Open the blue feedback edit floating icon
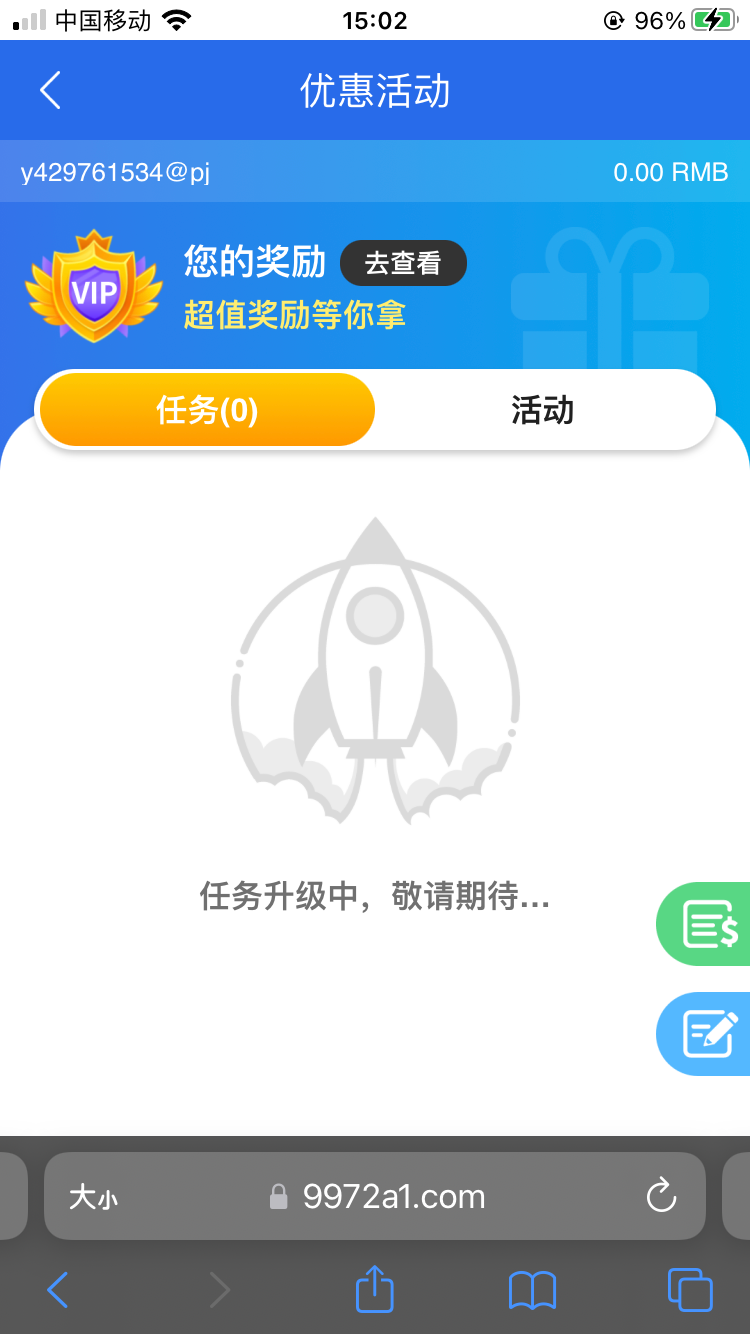 [x=711, y=1034]
